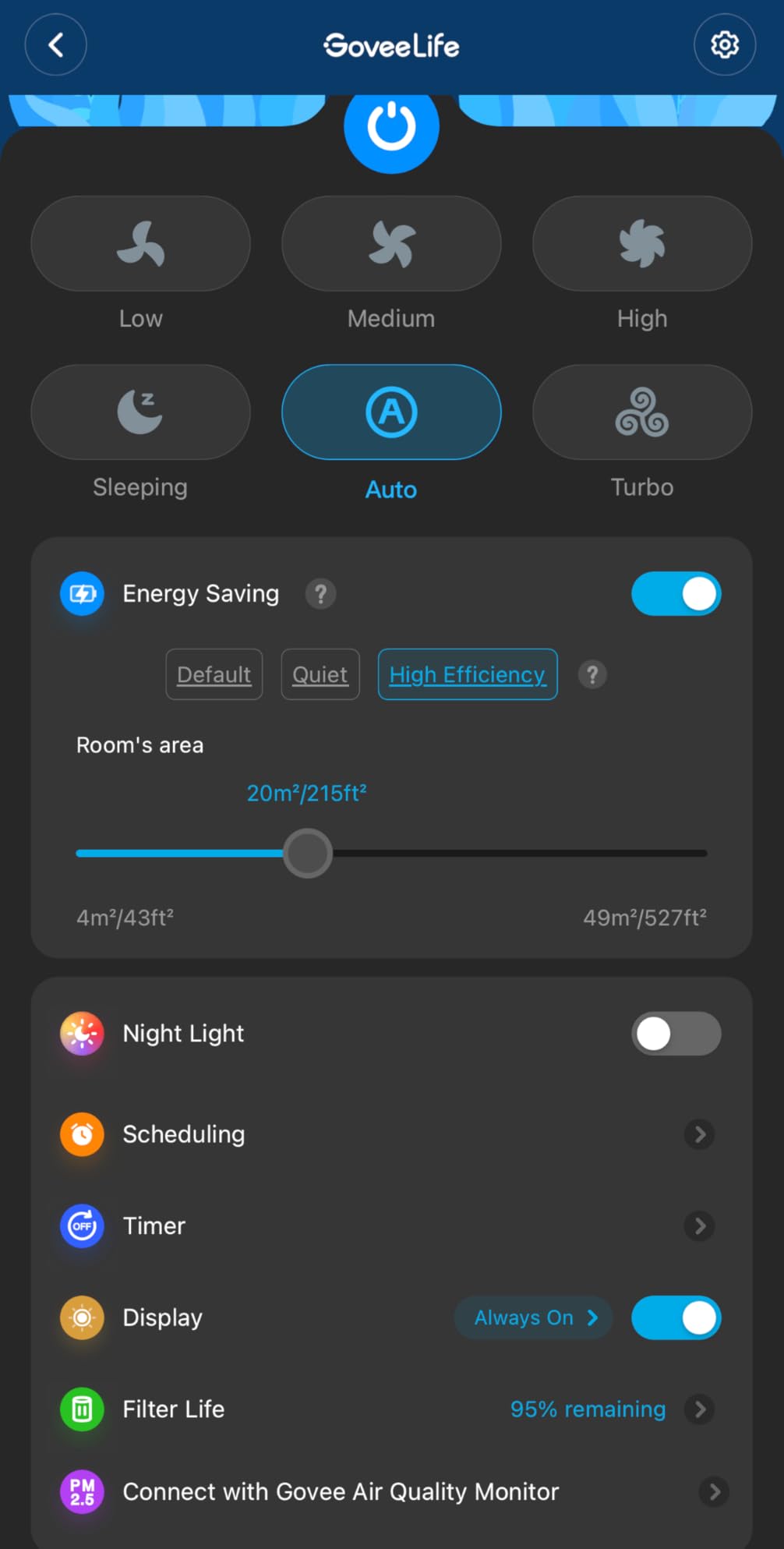Go back using the arrow icon
Screen dimensions: 784x1549
click(55, 45)
